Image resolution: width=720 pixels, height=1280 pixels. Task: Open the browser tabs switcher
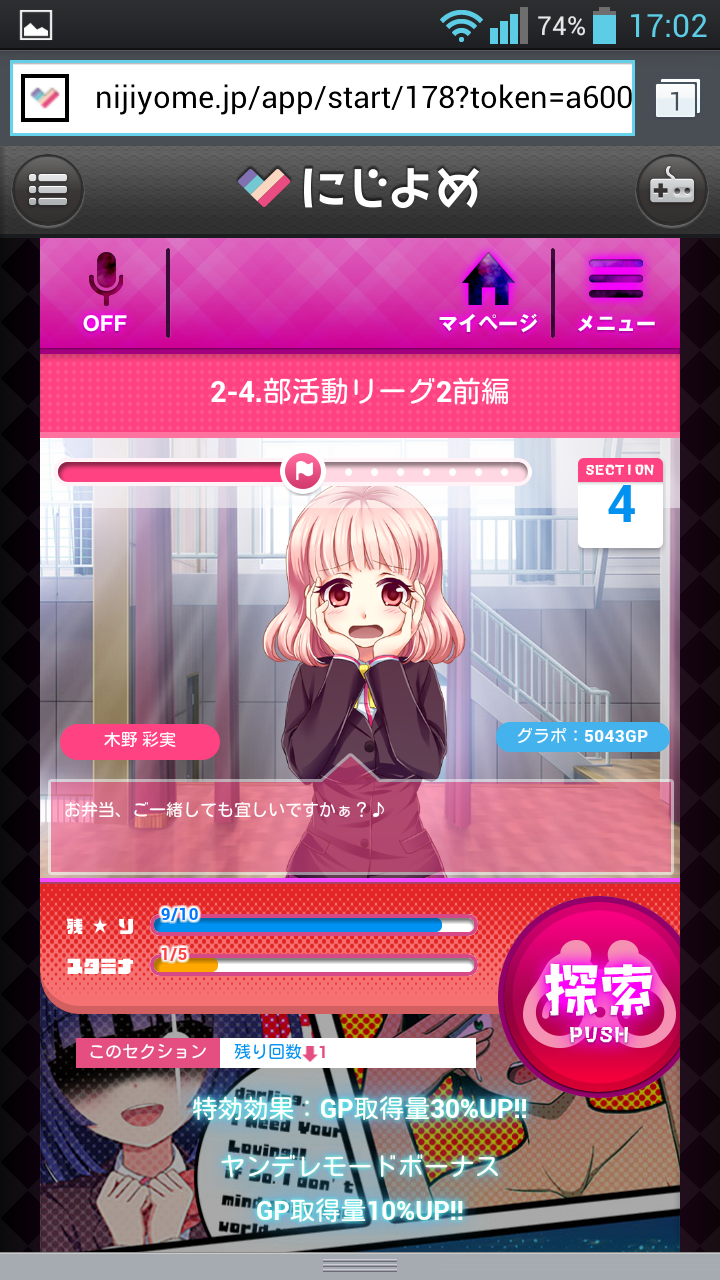click(677, 98)
